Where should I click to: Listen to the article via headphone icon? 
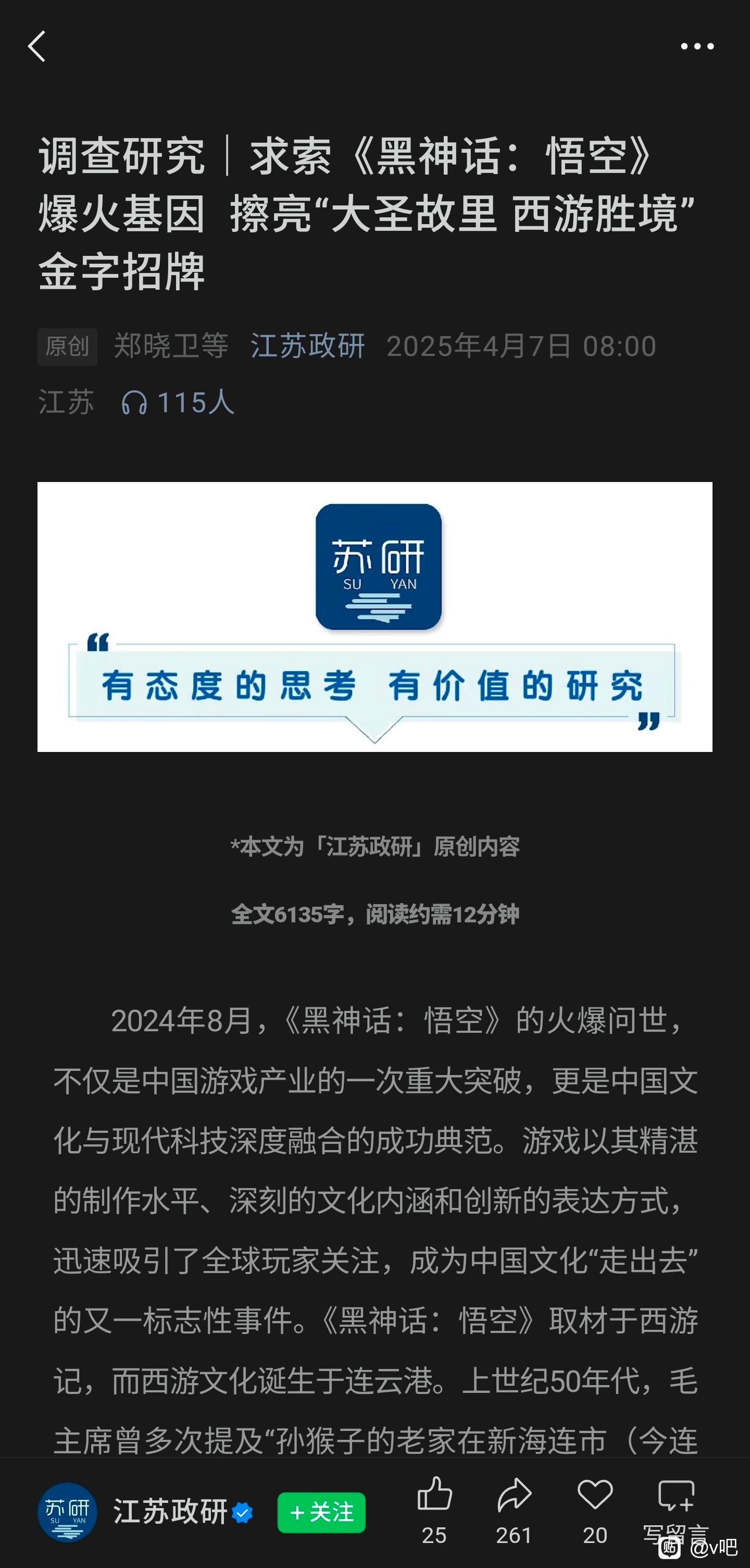[134, 402]
